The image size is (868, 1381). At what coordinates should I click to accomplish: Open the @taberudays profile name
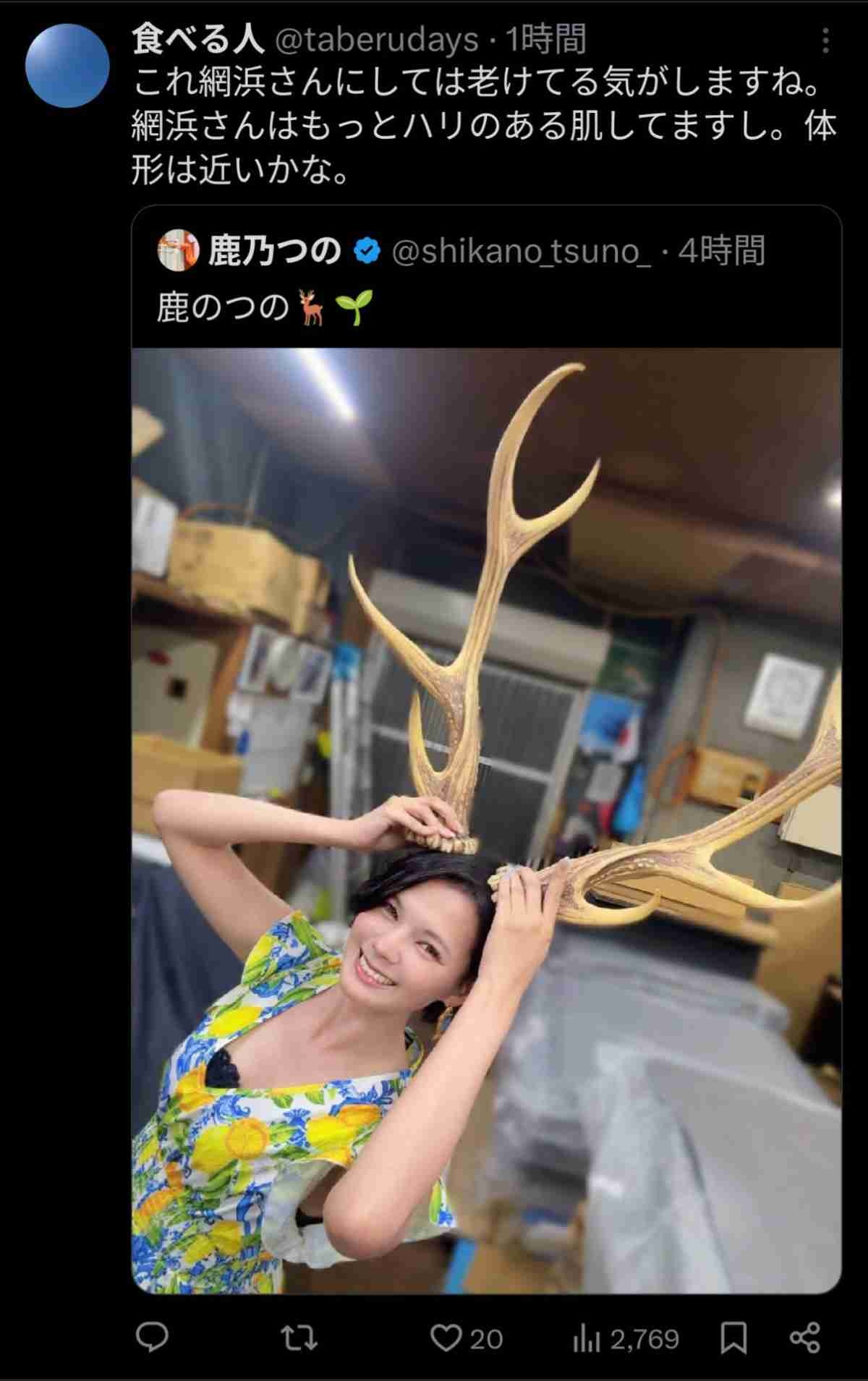point(198,40)
